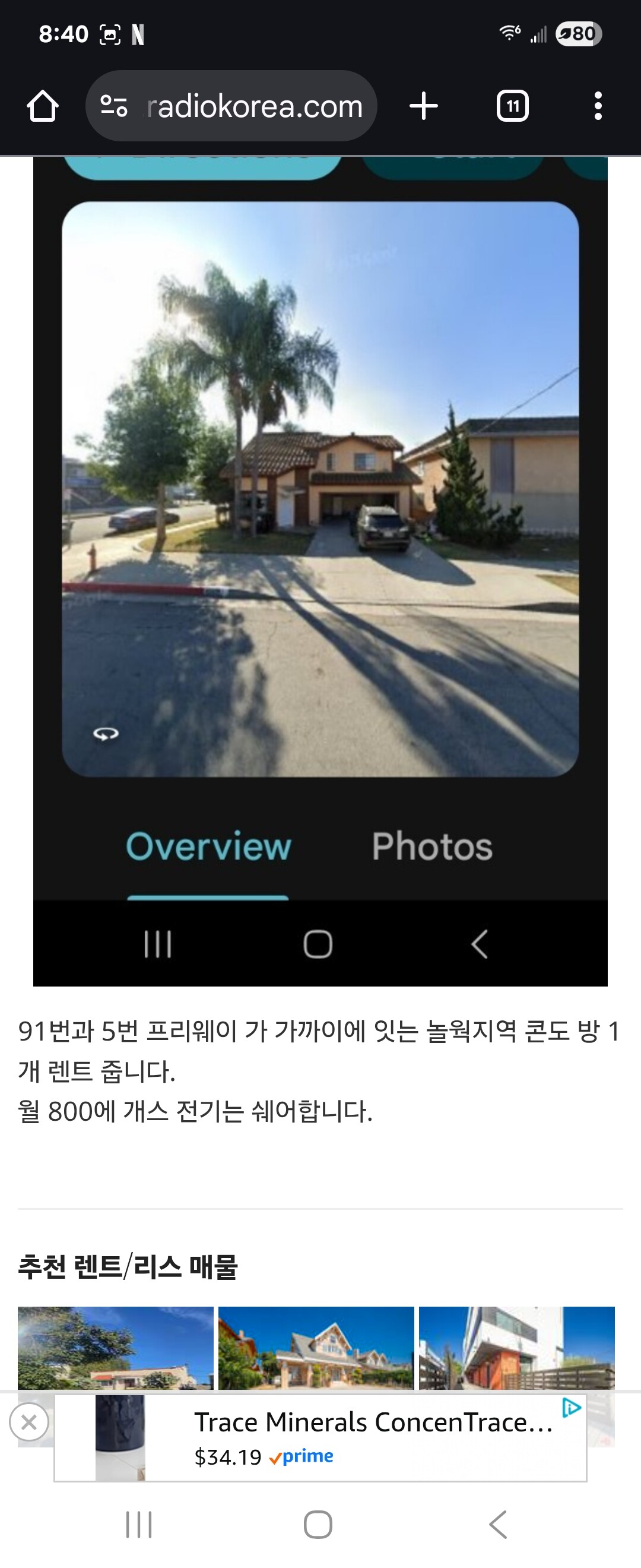Tap the AdChoices icon on the ad
The width and height of the screenshot is (641, 1568).
(x=571, y=1408)
